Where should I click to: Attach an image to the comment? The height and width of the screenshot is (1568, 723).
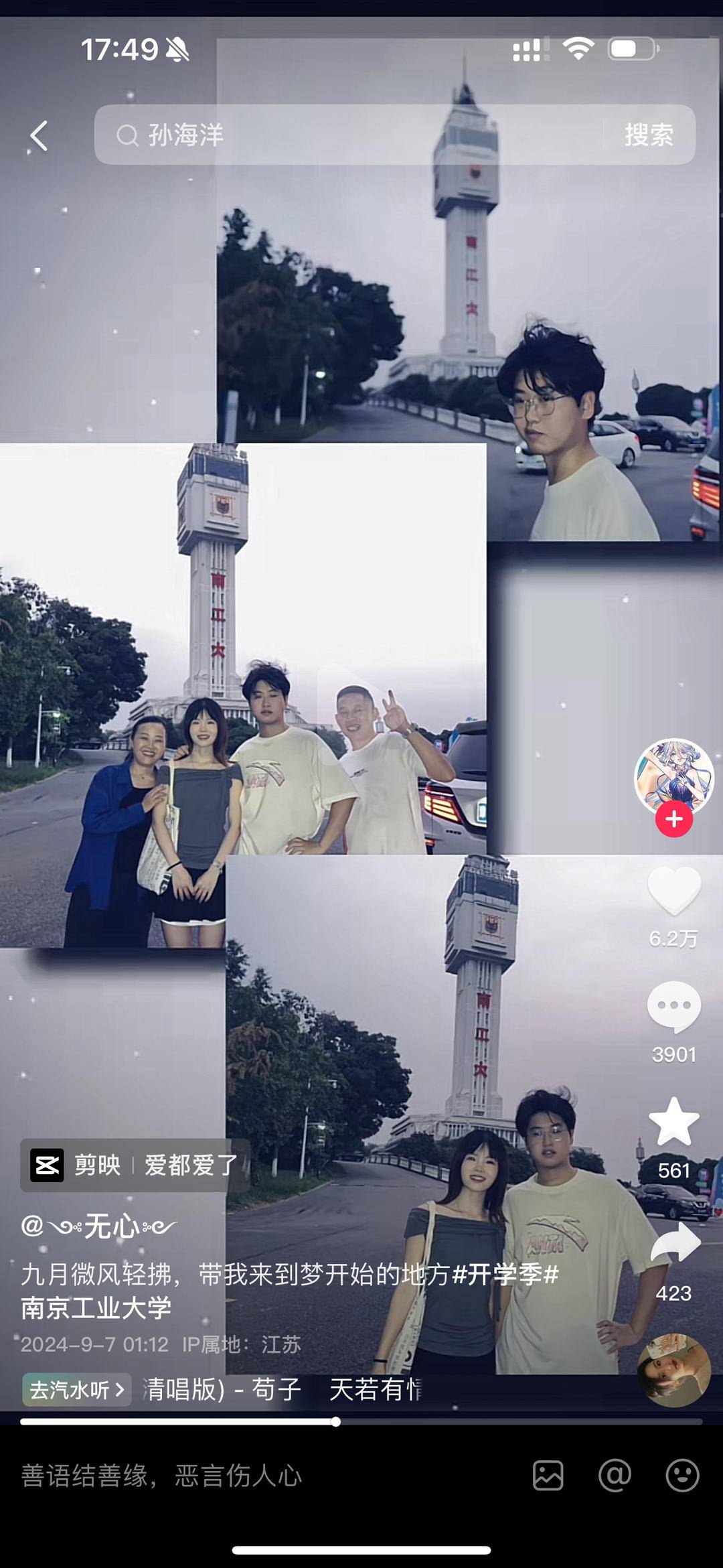coord(548,1476)
